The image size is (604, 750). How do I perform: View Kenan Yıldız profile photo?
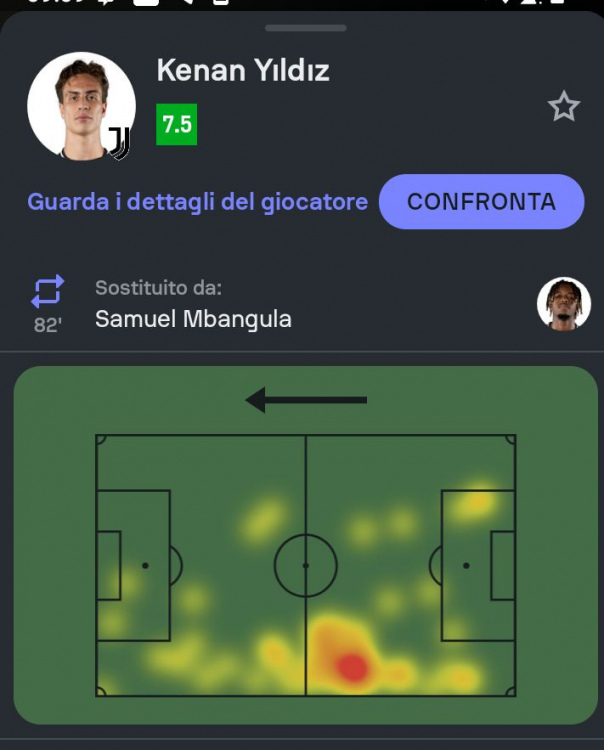[80, 106]
